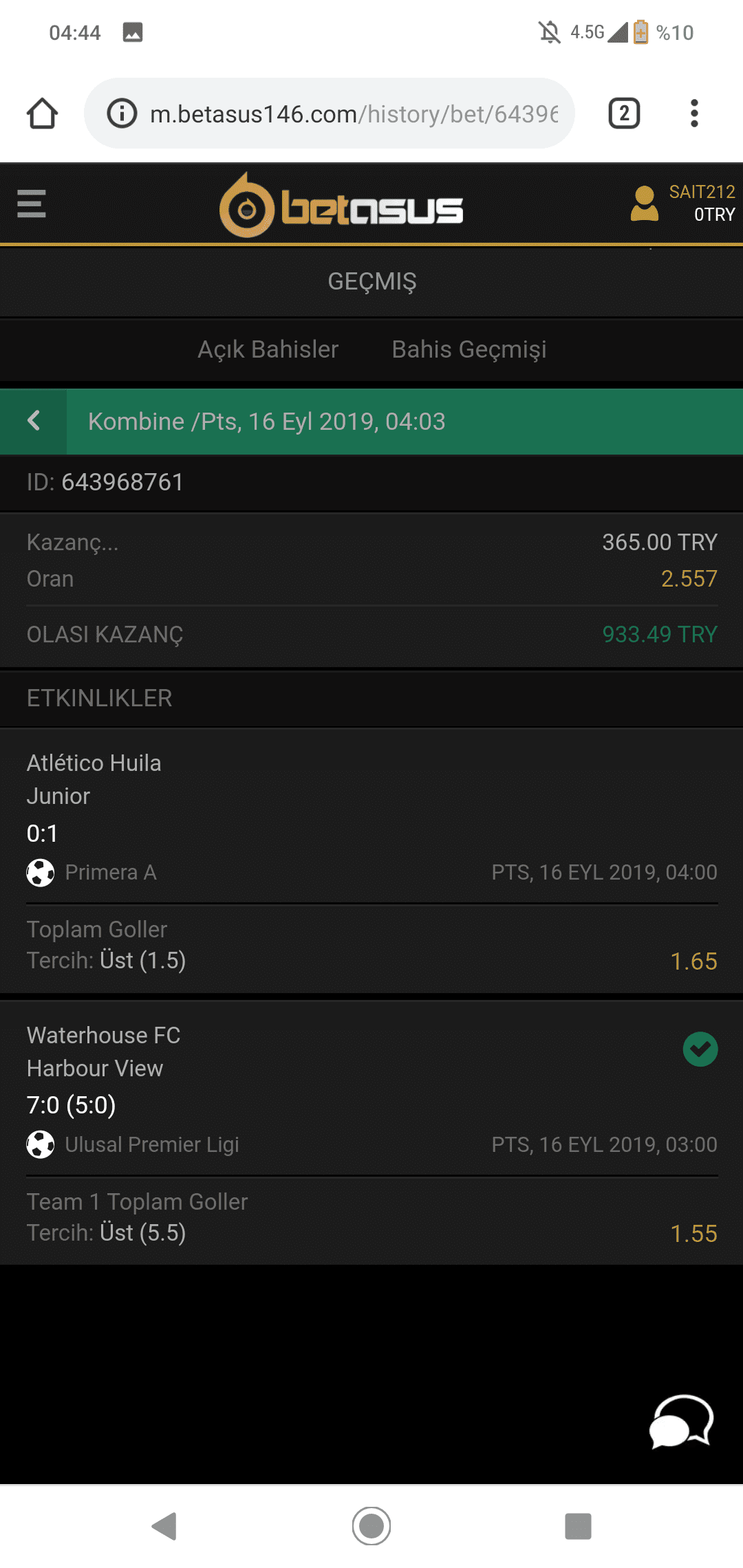The height and width of the screenshot is (1568, 743).
Task: Switch to the Açık Bahisler tab
Action: 268,349
